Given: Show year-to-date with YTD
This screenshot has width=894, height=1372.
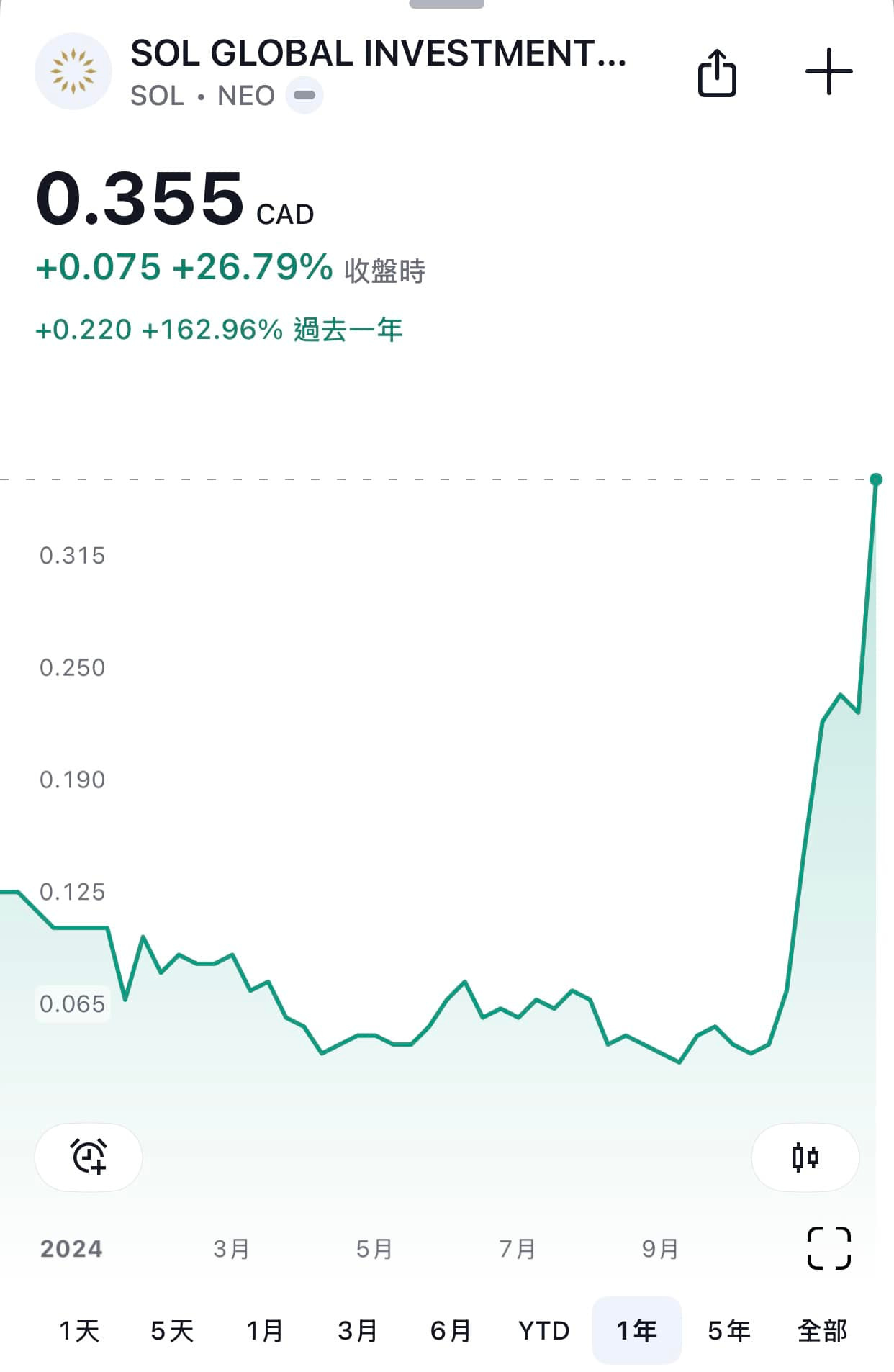Looking at the screenshot, I should tap(543, 1330).
